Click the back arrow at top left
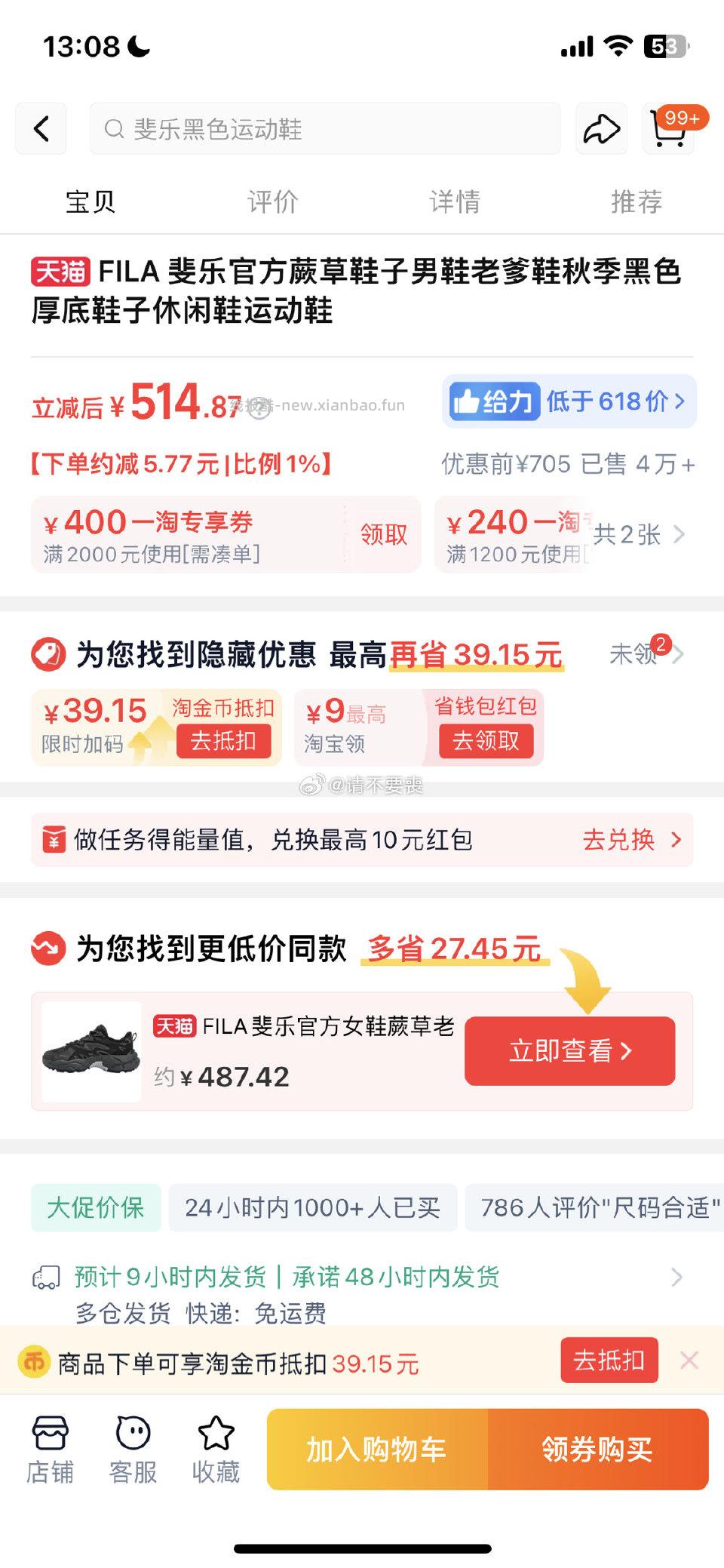Image resolution: width=724 pixels, height=1568 pixels. click(41, 128)
